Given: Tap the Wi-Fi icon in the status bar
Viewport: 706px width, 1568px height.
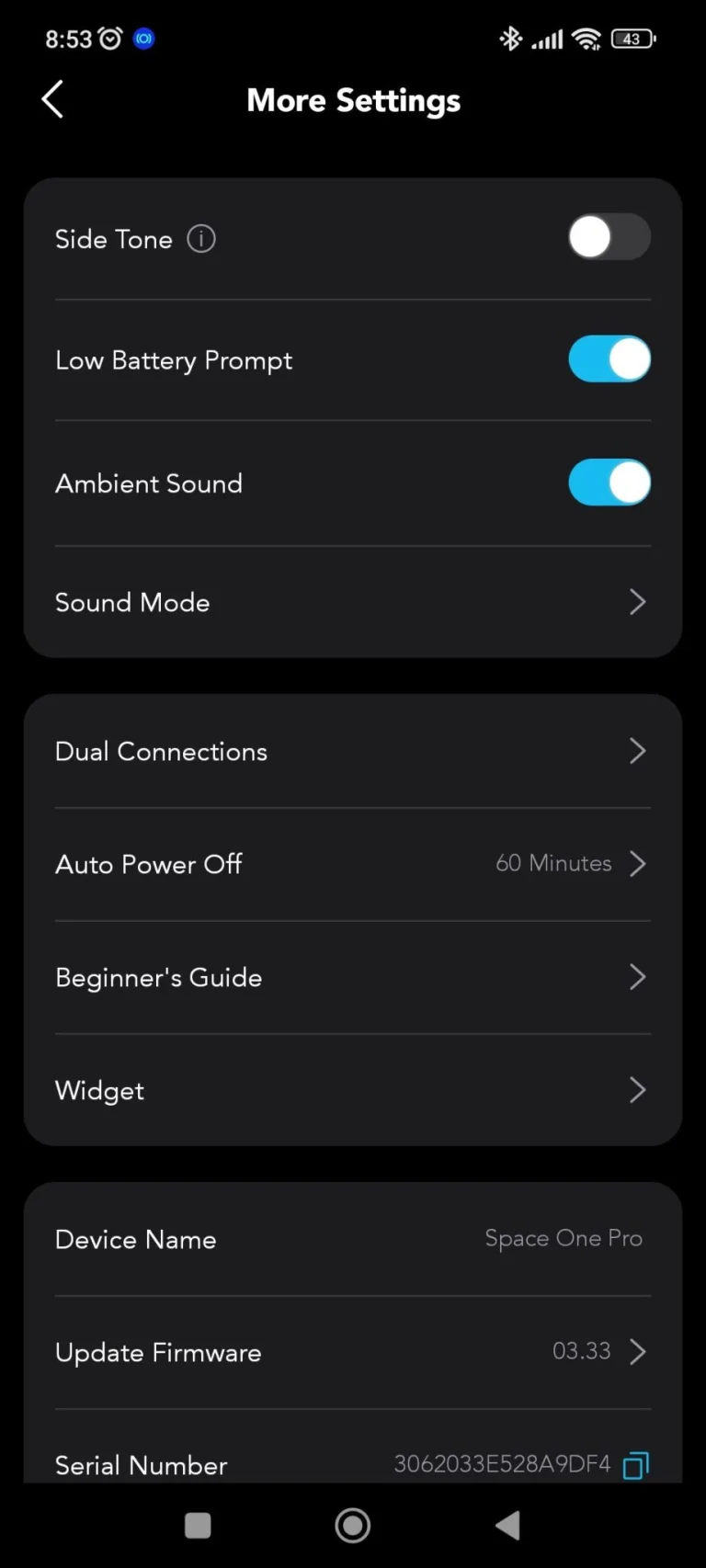Looking at the screenshot, I should [587, 39].
